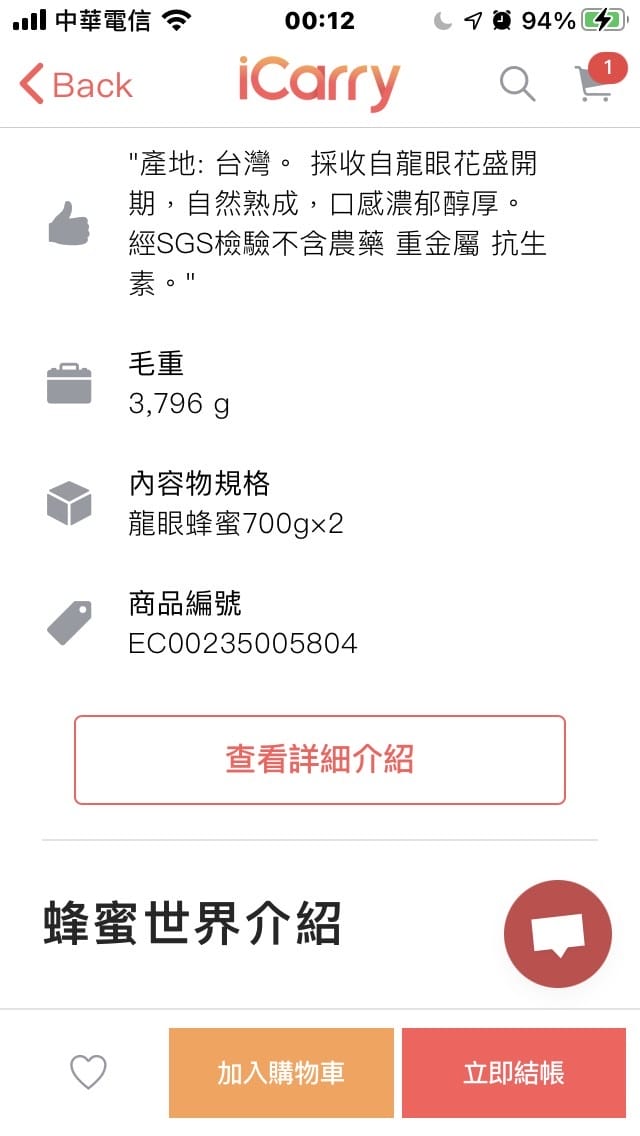Screen dimensions: 640x1136
Task: Open the search magnifier icon
Action: click(517, 84)
